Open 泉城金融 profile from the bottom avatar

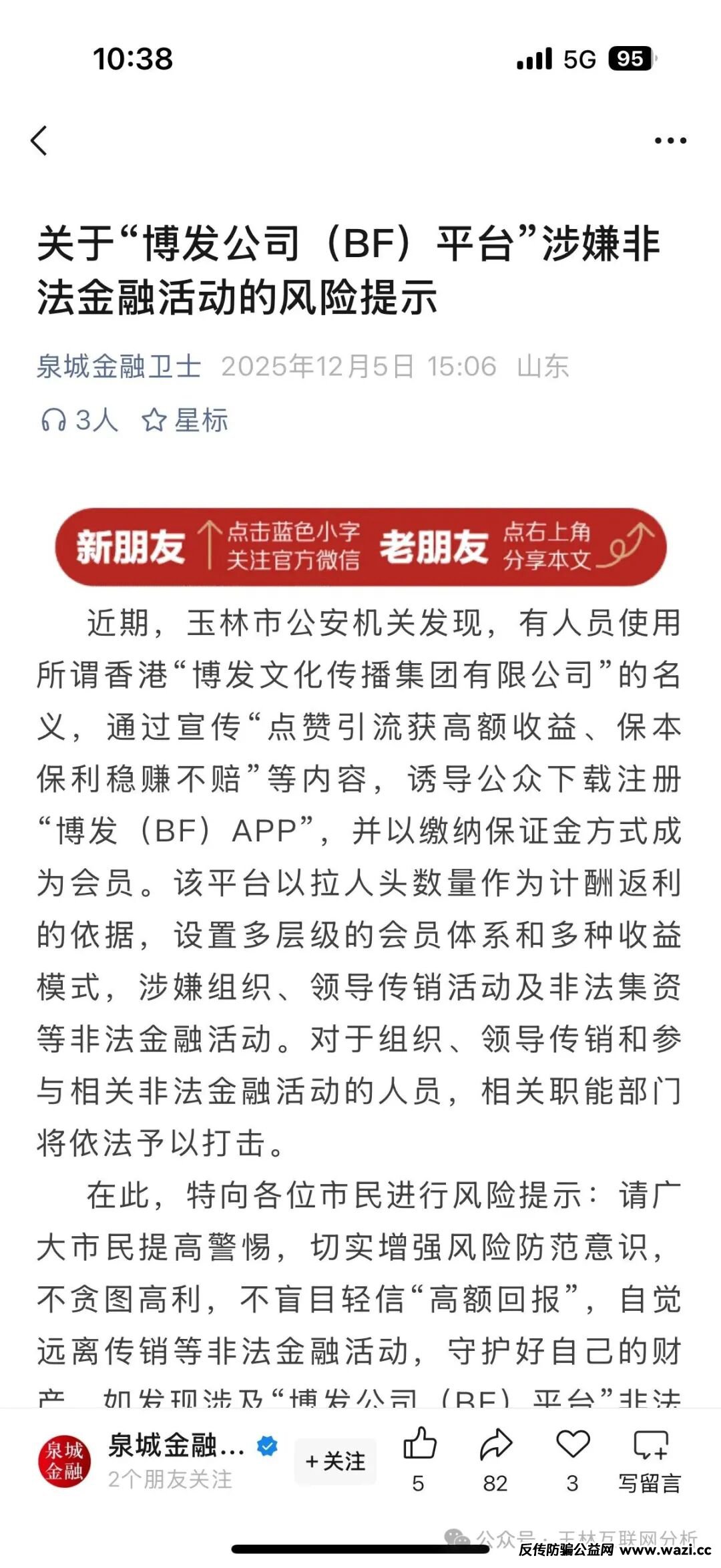(x=64, y=1461)
